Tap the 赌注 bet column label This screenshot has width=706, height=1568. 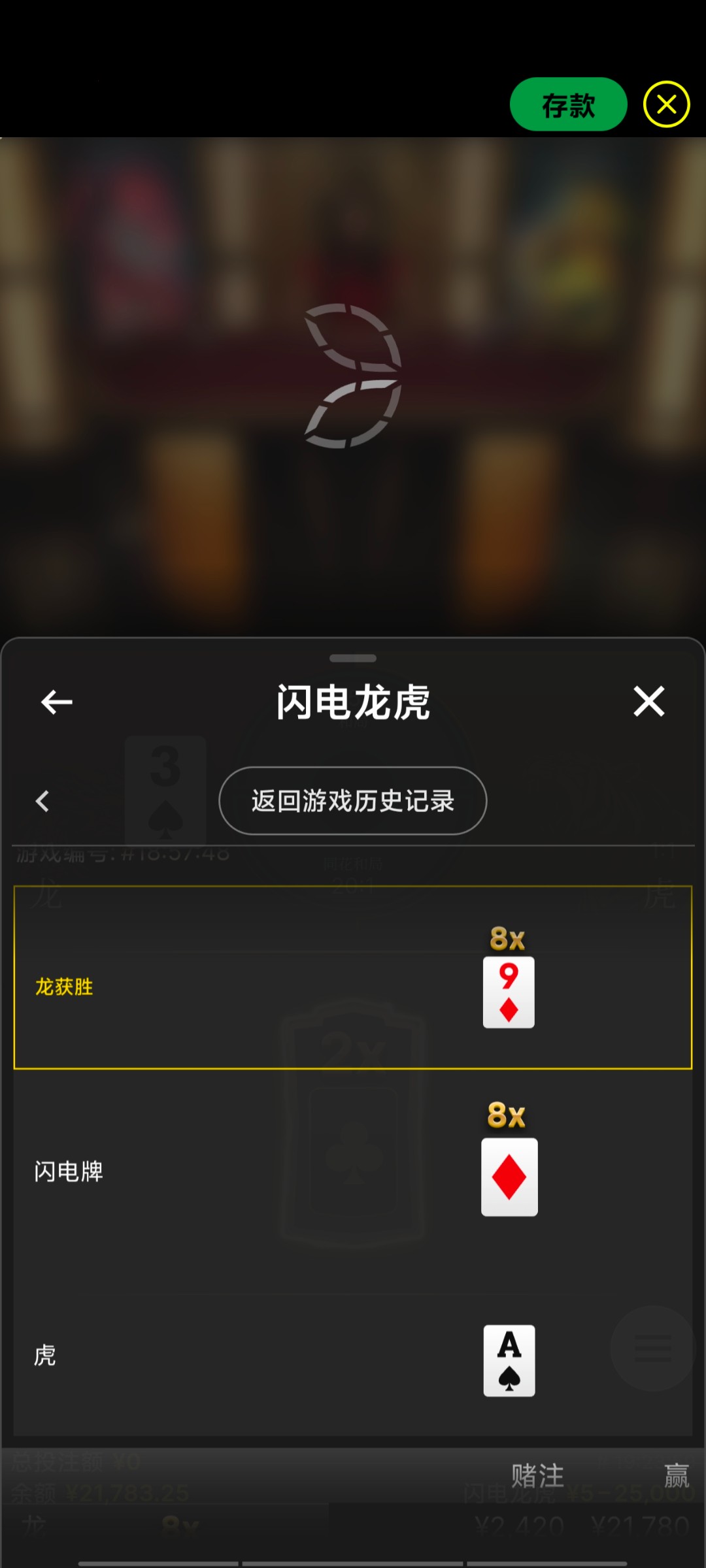pos(537,1475)
